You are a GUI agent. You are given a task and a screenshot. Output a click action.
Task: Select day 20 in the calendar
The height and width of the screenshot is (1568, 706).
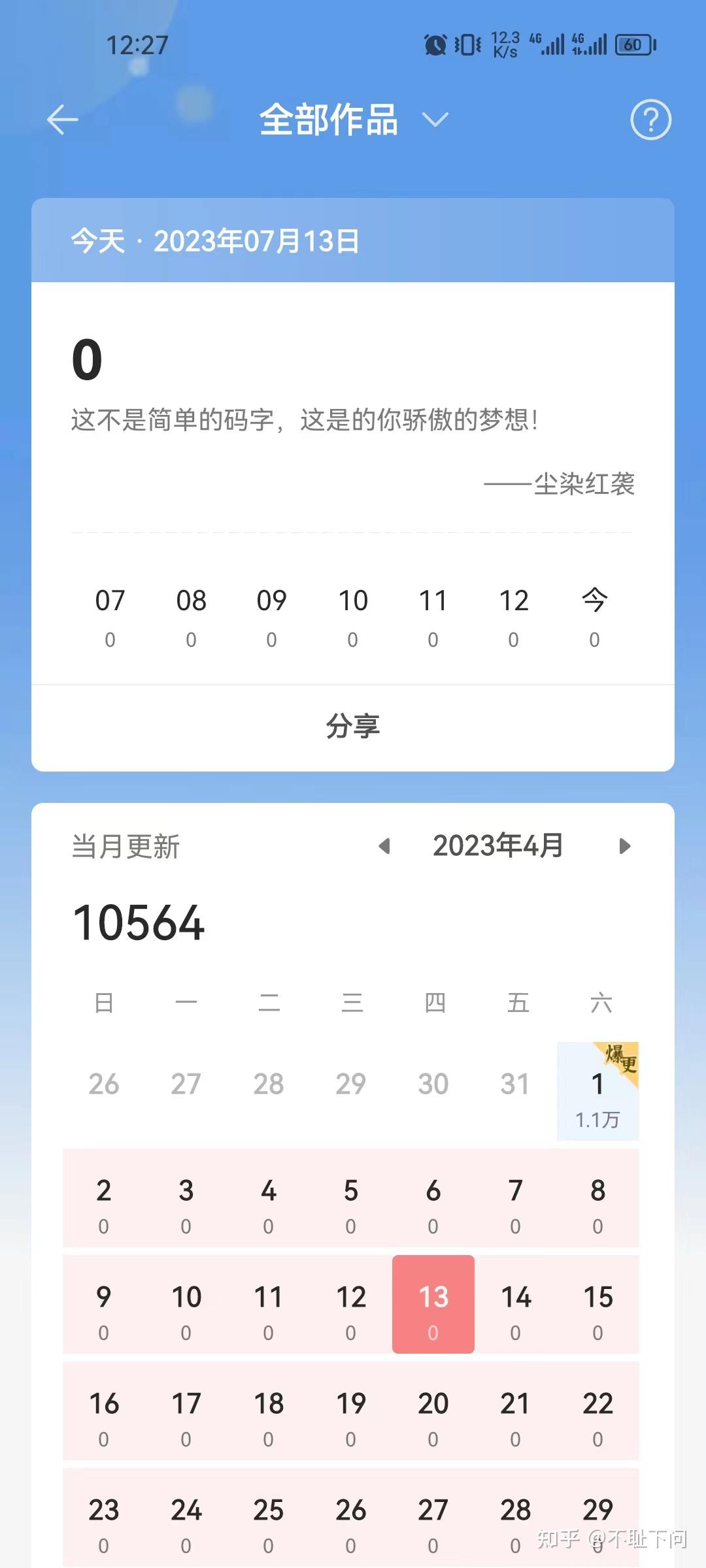pos(433,1411)
